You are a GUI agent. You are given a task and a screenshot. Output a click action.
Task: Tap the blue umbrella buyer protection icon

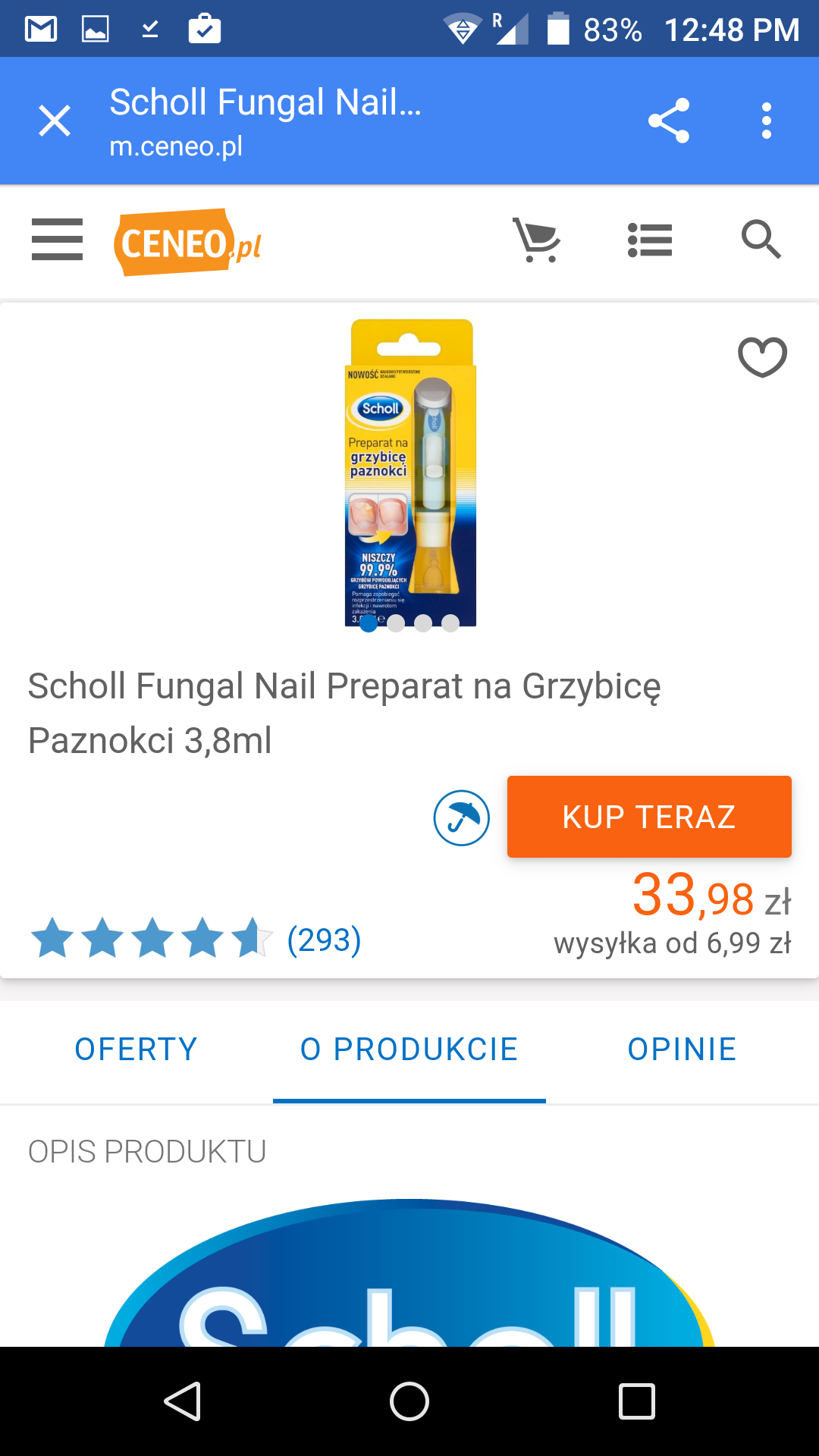(461, 817)
